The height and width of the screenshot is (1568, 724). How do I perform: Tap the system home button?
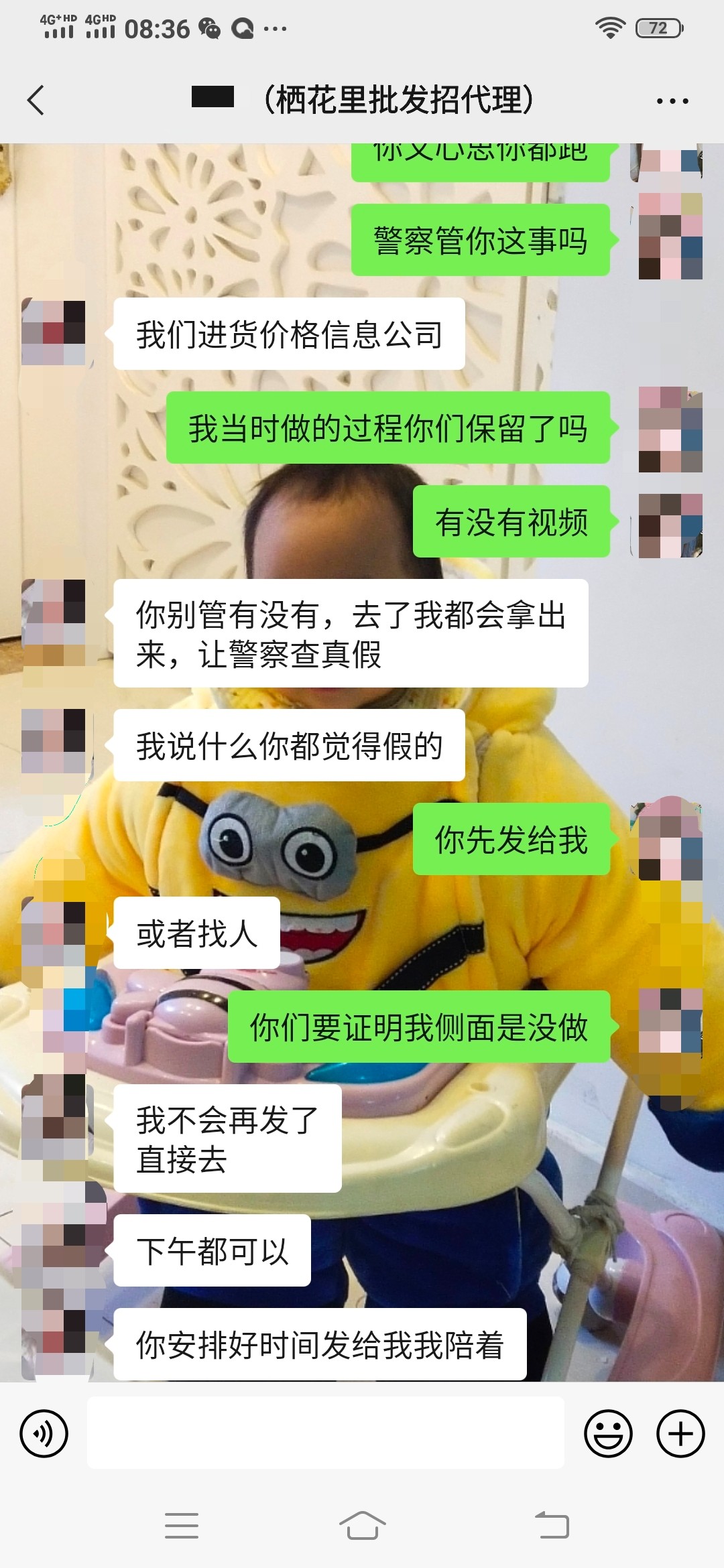[x=362, y=1526]
